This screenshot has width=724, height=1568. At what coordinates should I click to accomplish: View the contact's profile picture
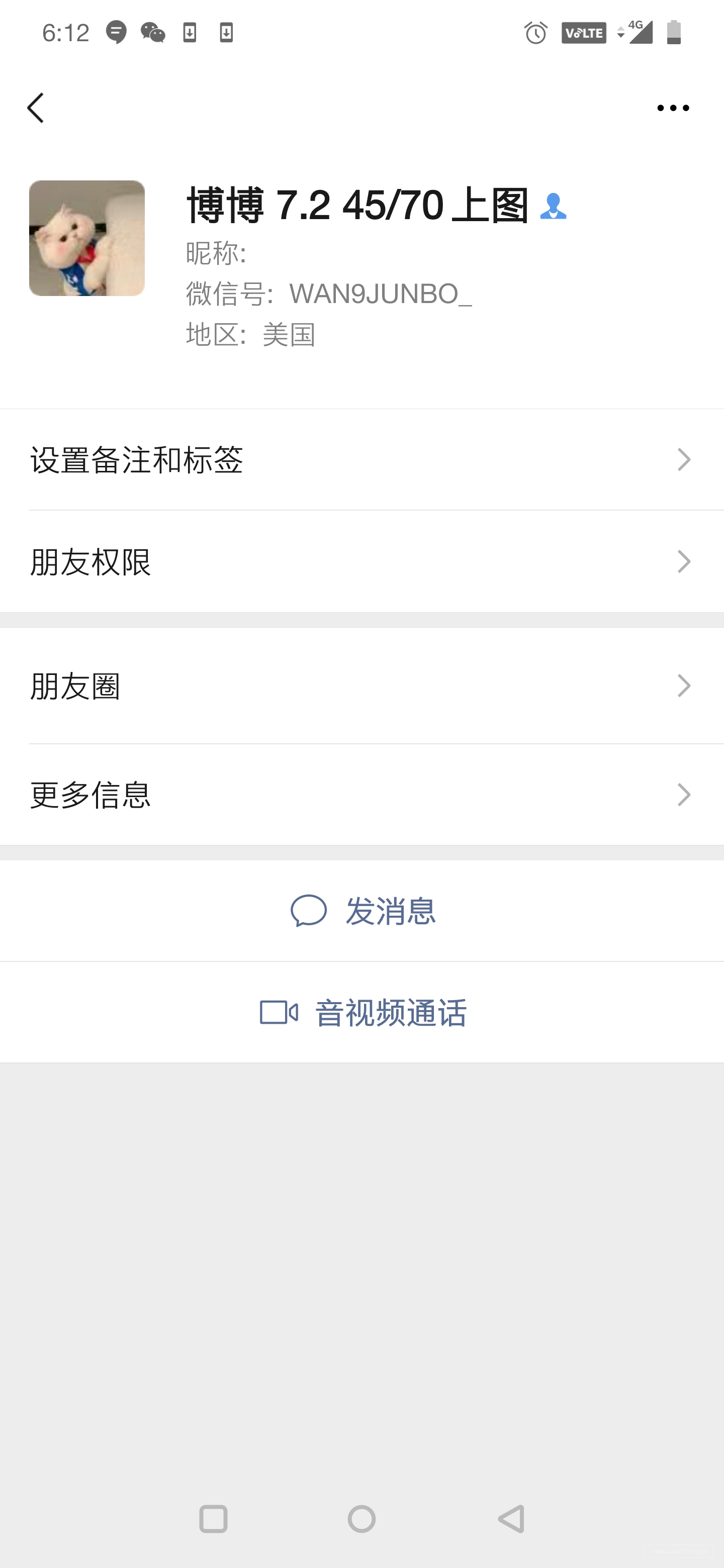(87, 238)
